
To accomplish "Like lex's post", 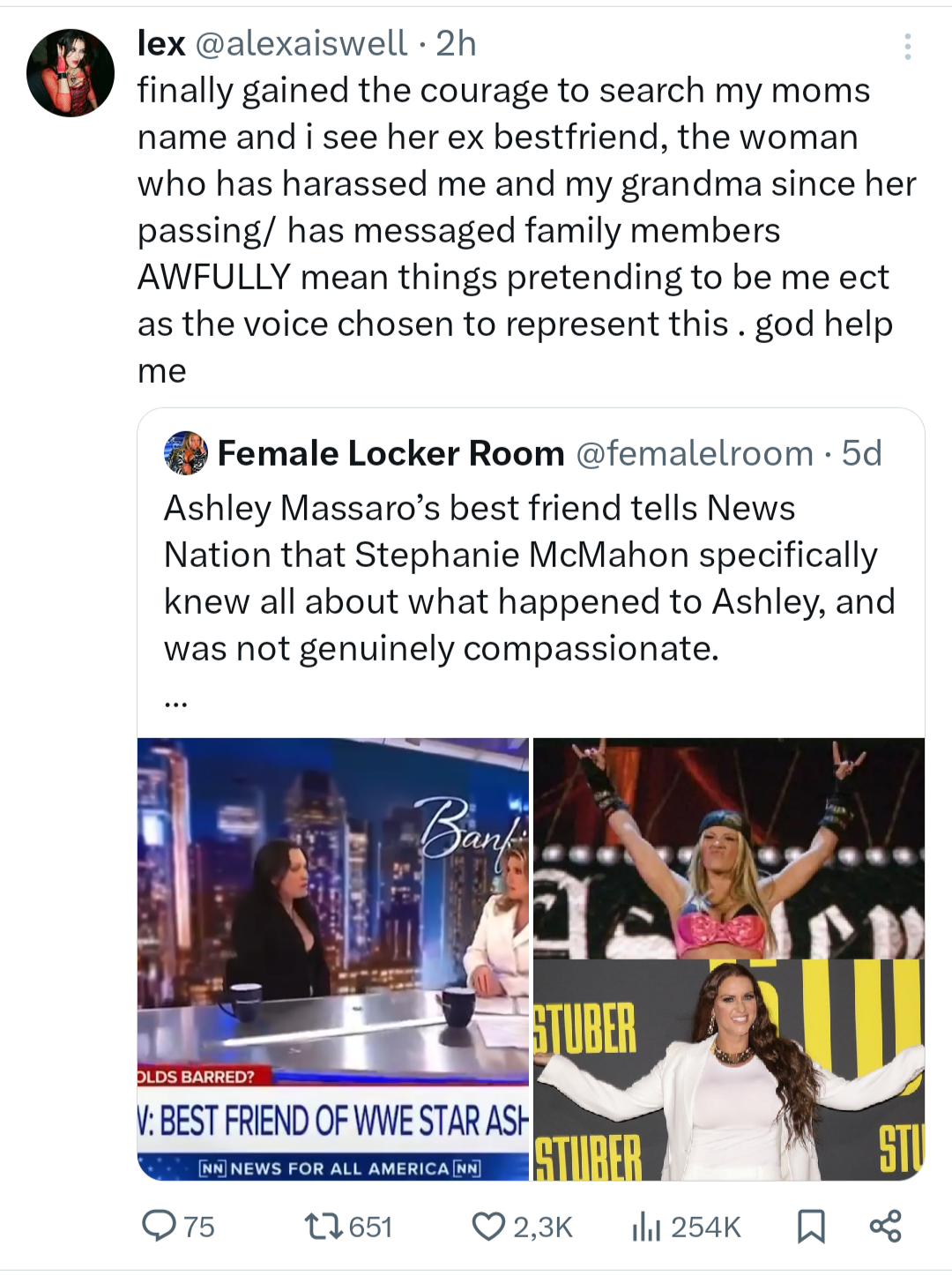I will coord(488,1226).
